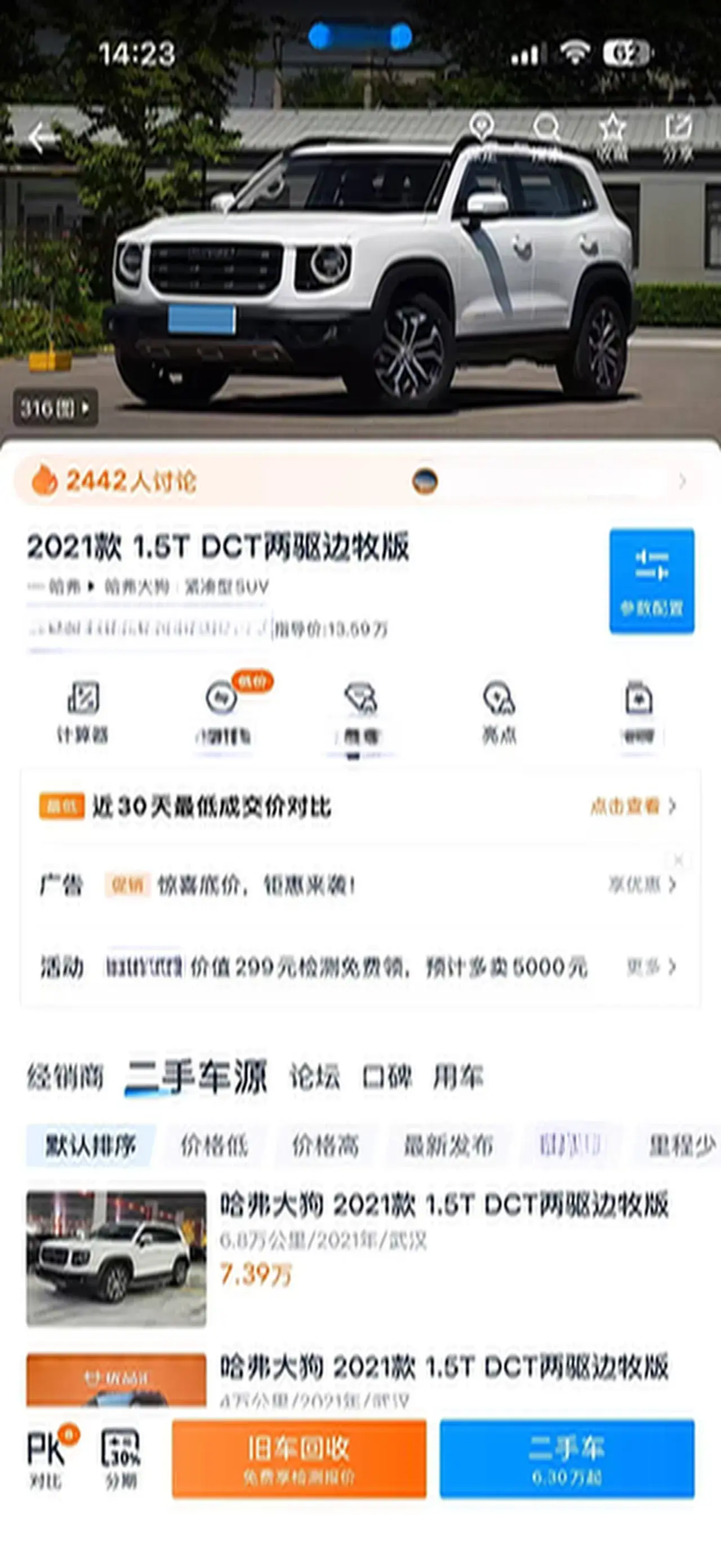This screenshot has width=721, height=1568.
Task: Share this car page (分享)
Action: click(677, 136)
